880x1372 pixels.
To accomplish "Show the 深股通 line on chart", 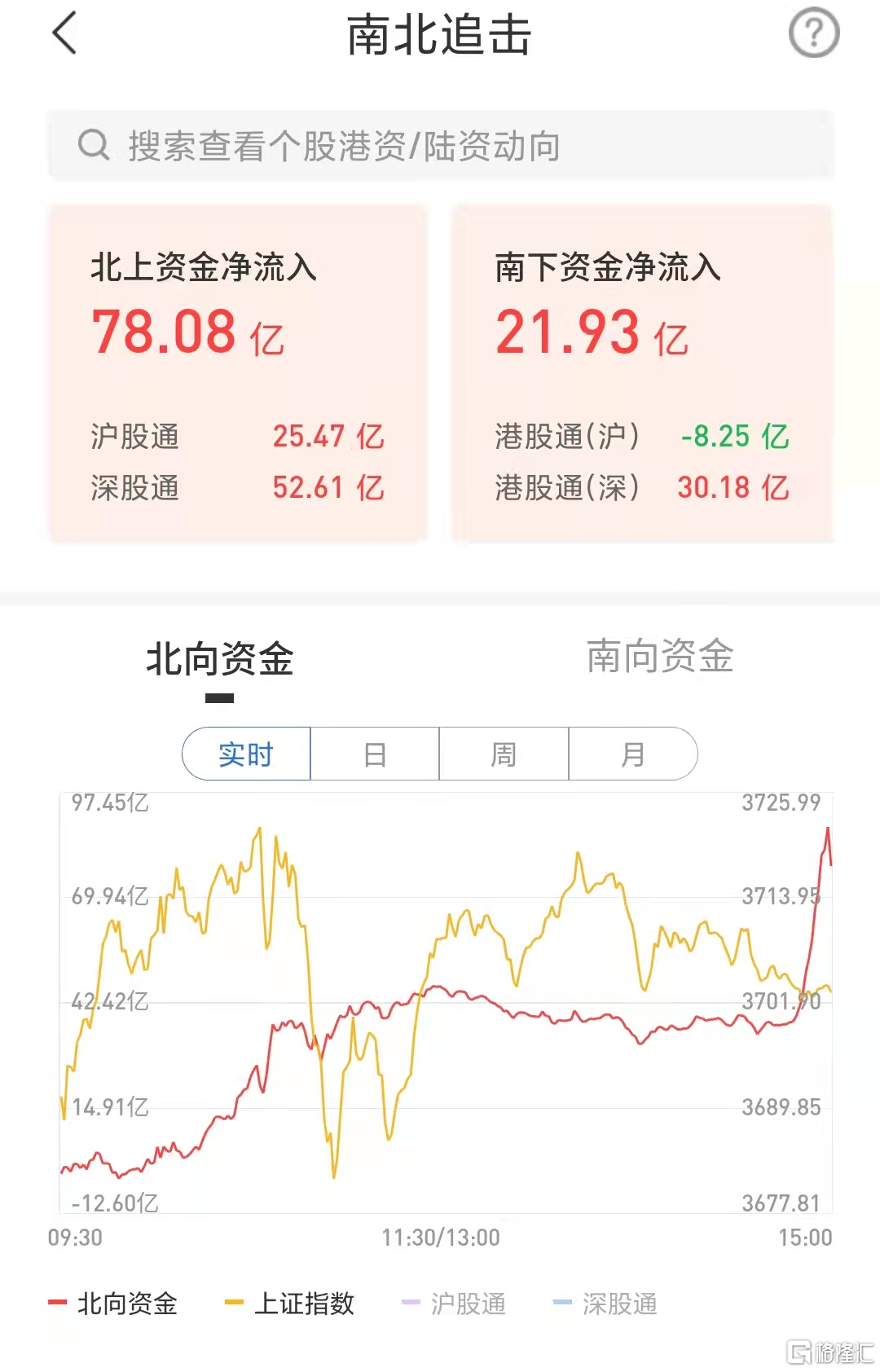I will point(606,1304).
